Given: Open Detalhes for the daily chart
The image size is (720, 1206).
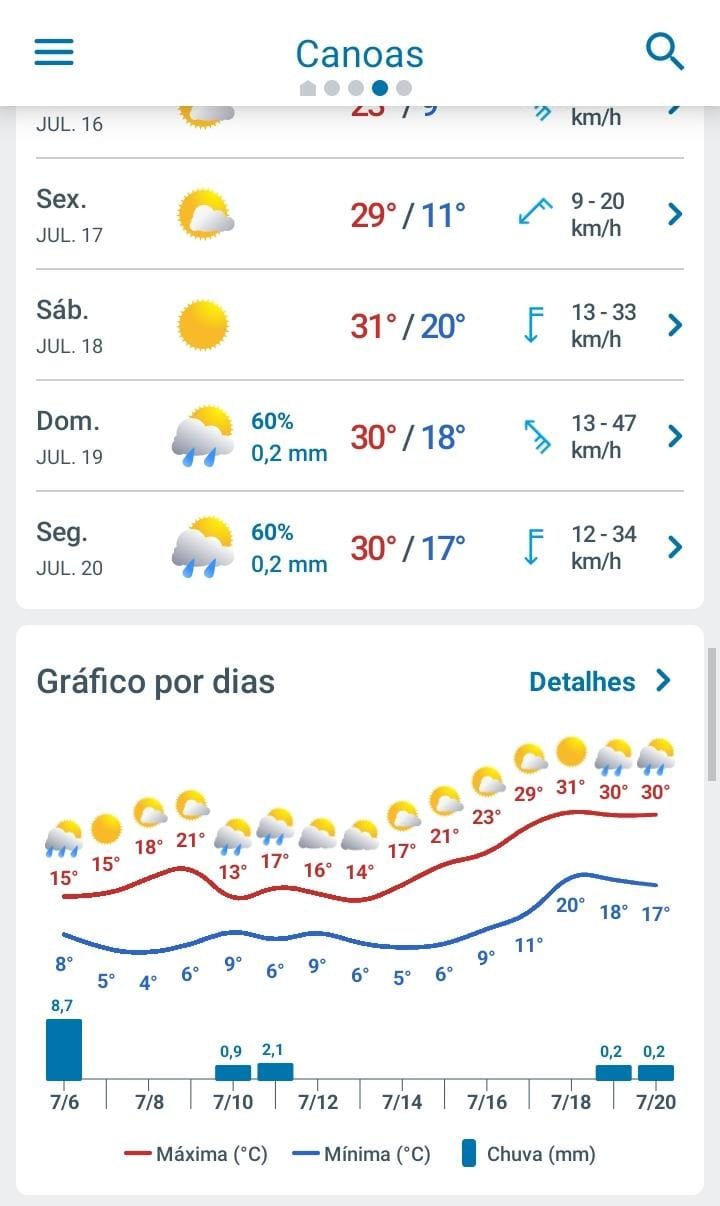Looking at the screenshot, I should tap(600, 682).
